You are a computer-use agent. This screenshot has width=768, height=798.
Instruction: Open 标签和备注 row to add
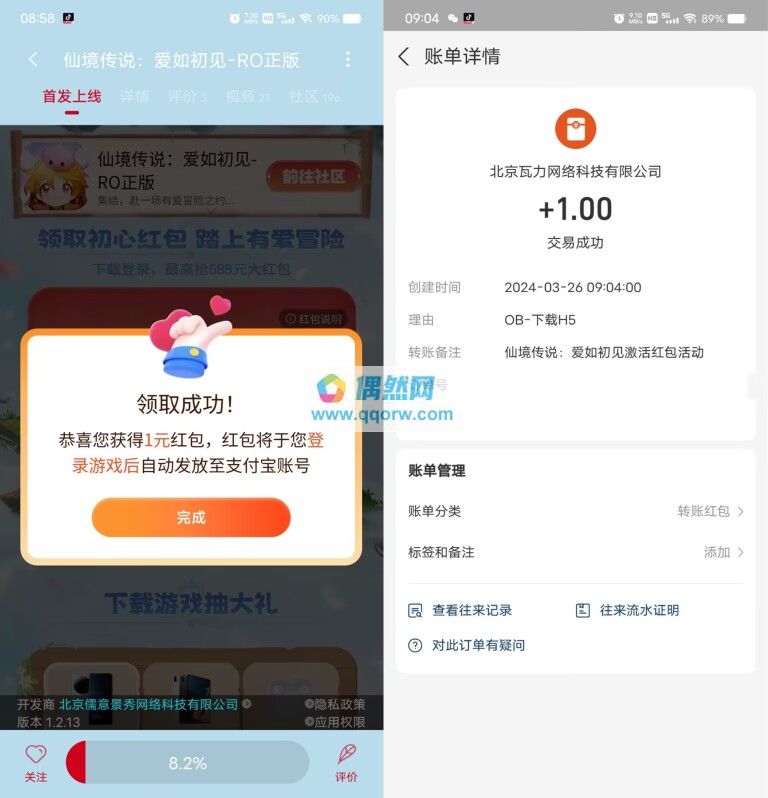tap(575, 552)
